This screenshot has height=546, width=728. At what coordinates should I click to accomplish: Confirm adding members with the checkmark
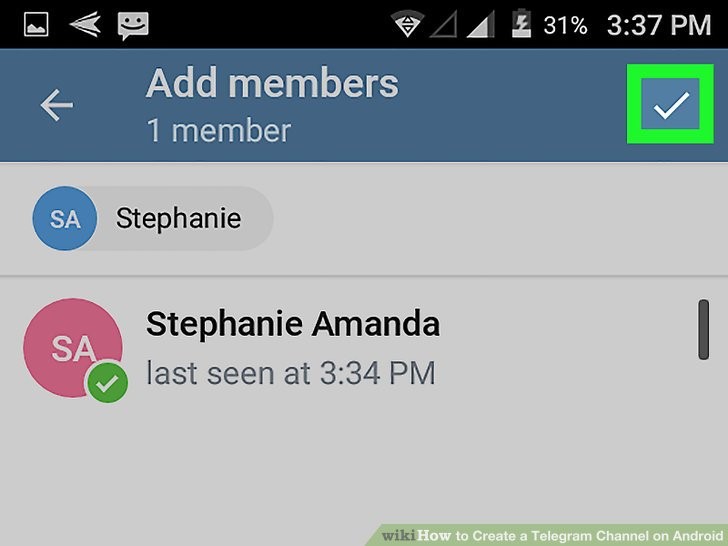(670, 104)
